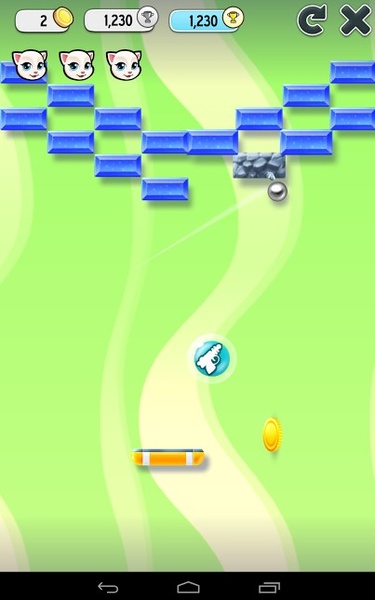This screenshot has height=600, width=375.
Task: Open the recent apps overview
Action: pyautogui.click(x=269, y=587)
